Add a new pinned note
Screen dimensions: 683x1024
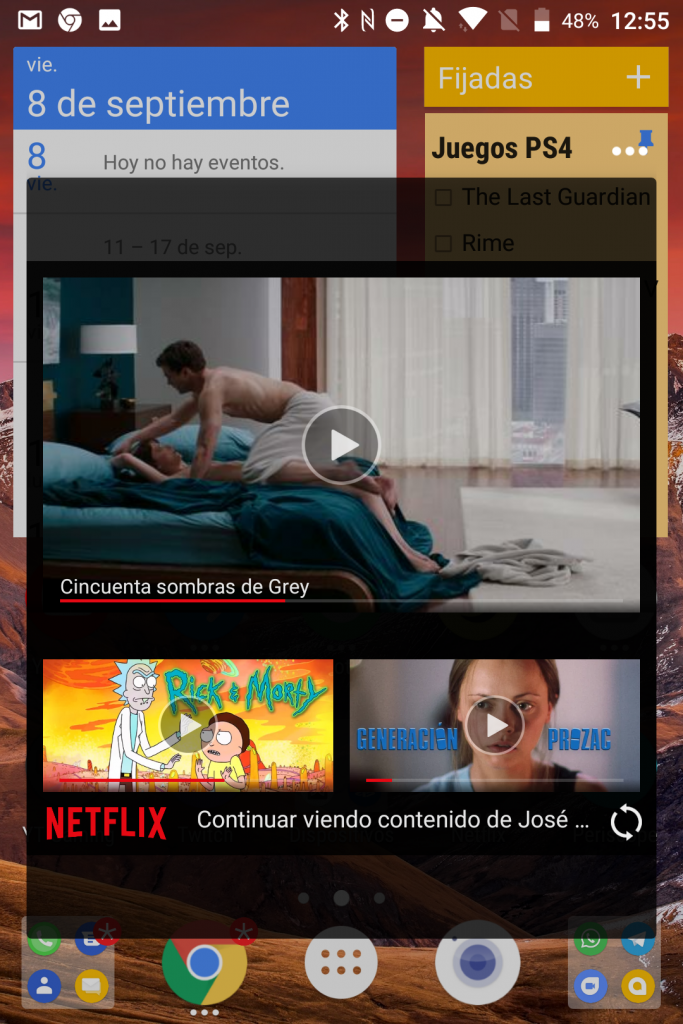pyautogui.click(x=637, y=78)
